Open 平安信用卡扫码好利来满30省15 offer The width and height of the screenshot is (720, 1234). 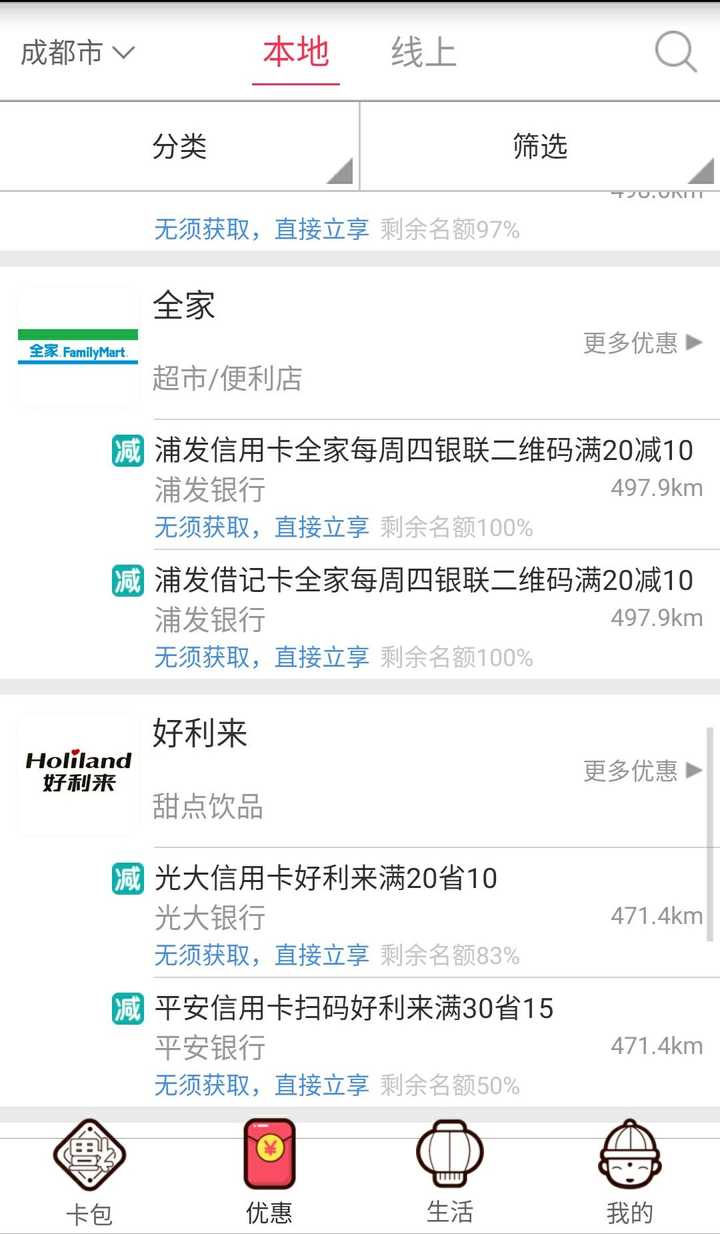(408, 1043)
